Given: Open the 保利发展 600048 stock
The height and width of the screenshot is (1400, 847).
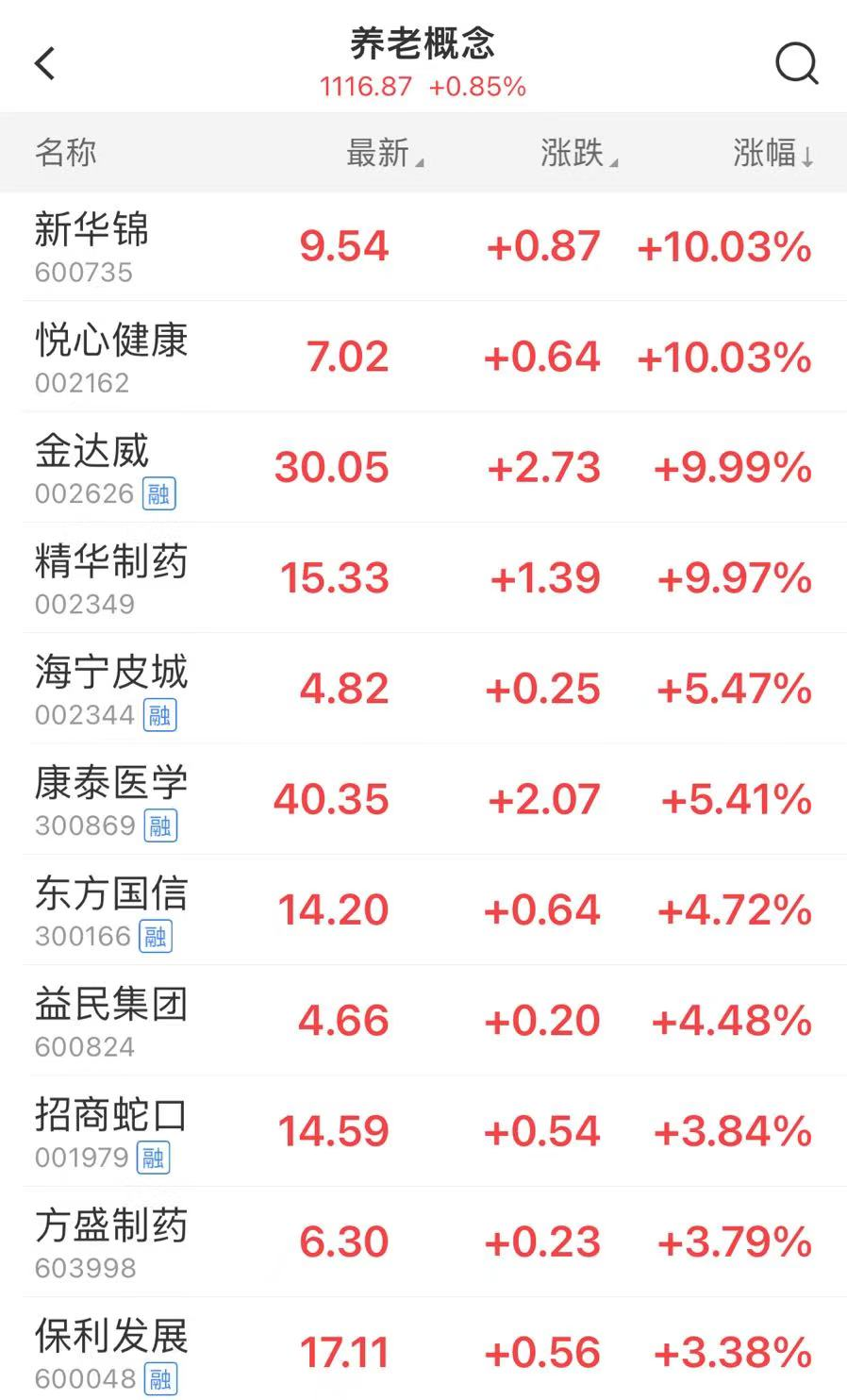Looking at the screenshot, I should 423,1349.
